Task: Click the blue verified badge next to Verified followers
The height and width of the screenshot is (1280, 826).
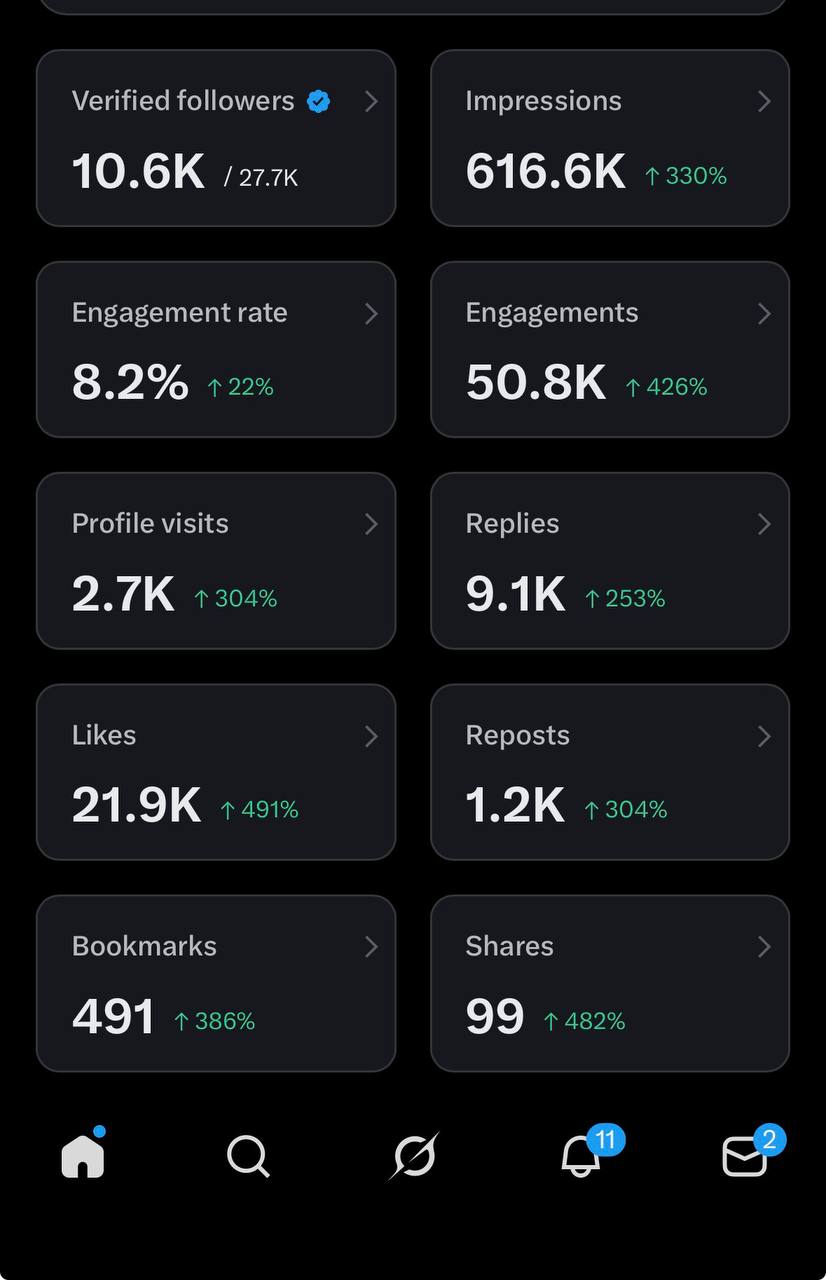Action: pyautogui.click(x=318, y=100)
